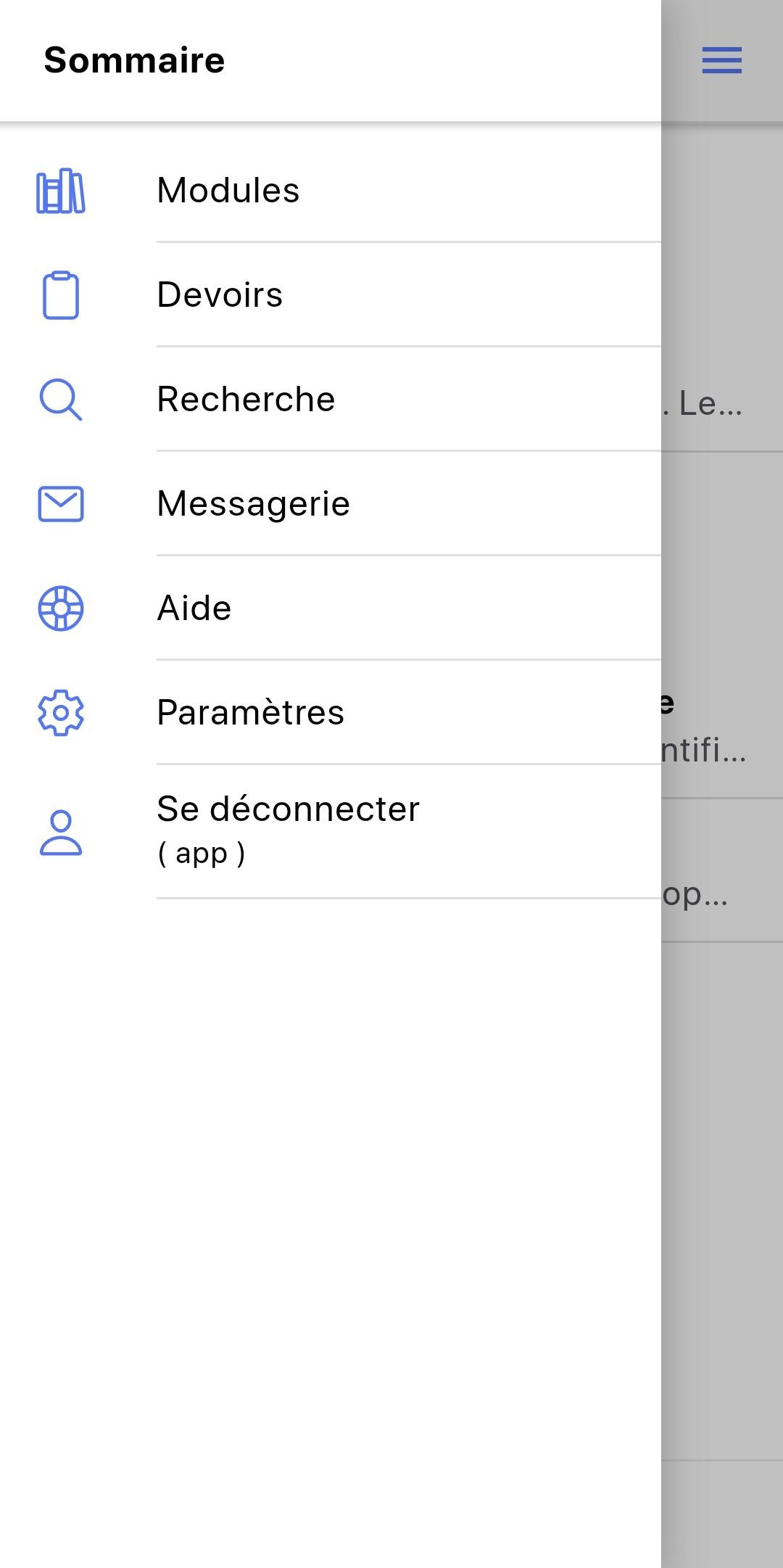Go to Devoirs

pyautogui.click(x=220, y=295)
